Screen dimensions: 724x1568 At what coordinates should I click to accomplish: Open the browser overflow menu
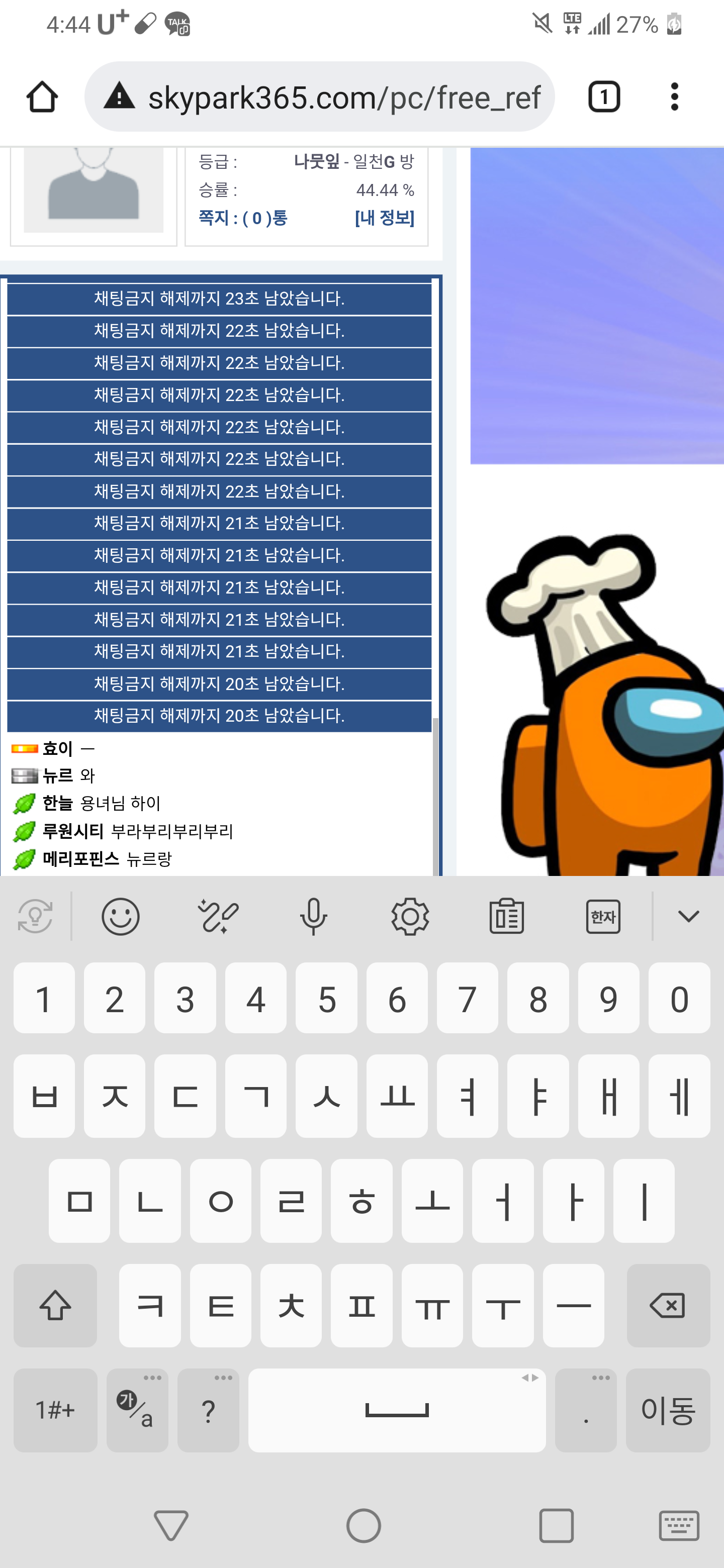pos(674,97)
